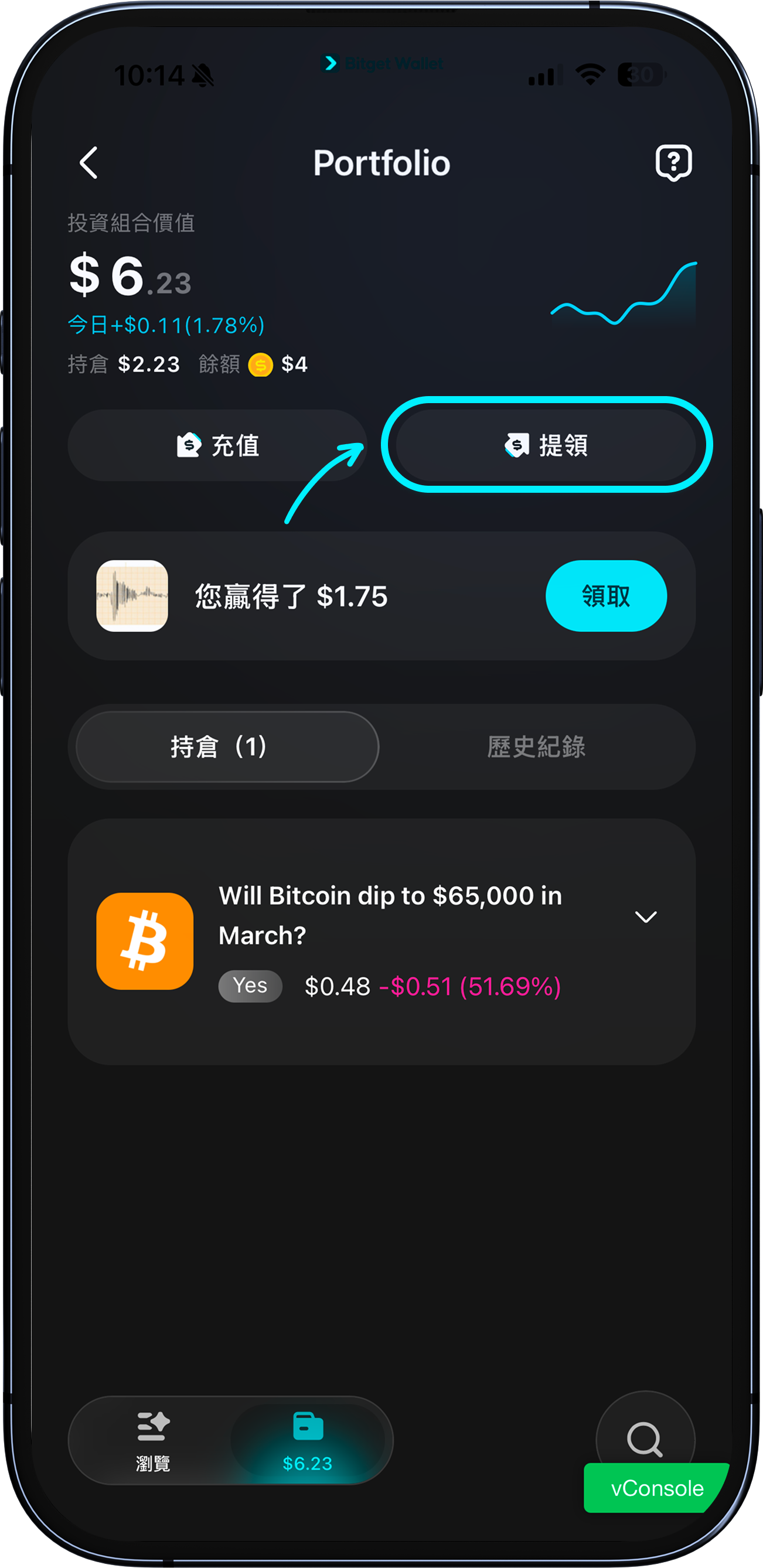Select the Yes outcome chip on the Bitcoin market
The image size is (763, 1568).
(x=250, y=986)
